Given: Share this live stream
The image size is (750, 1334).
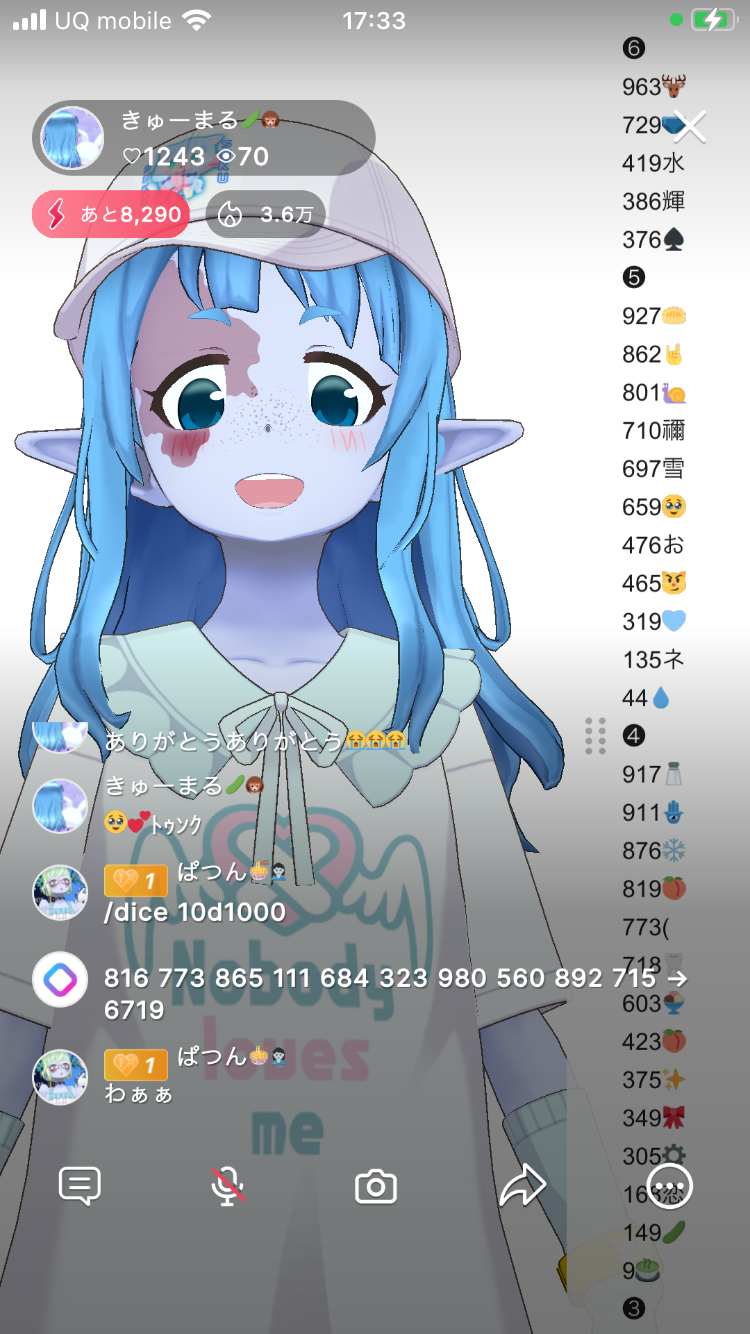Looking at the screenshot, I should [x=522, y=1187].
